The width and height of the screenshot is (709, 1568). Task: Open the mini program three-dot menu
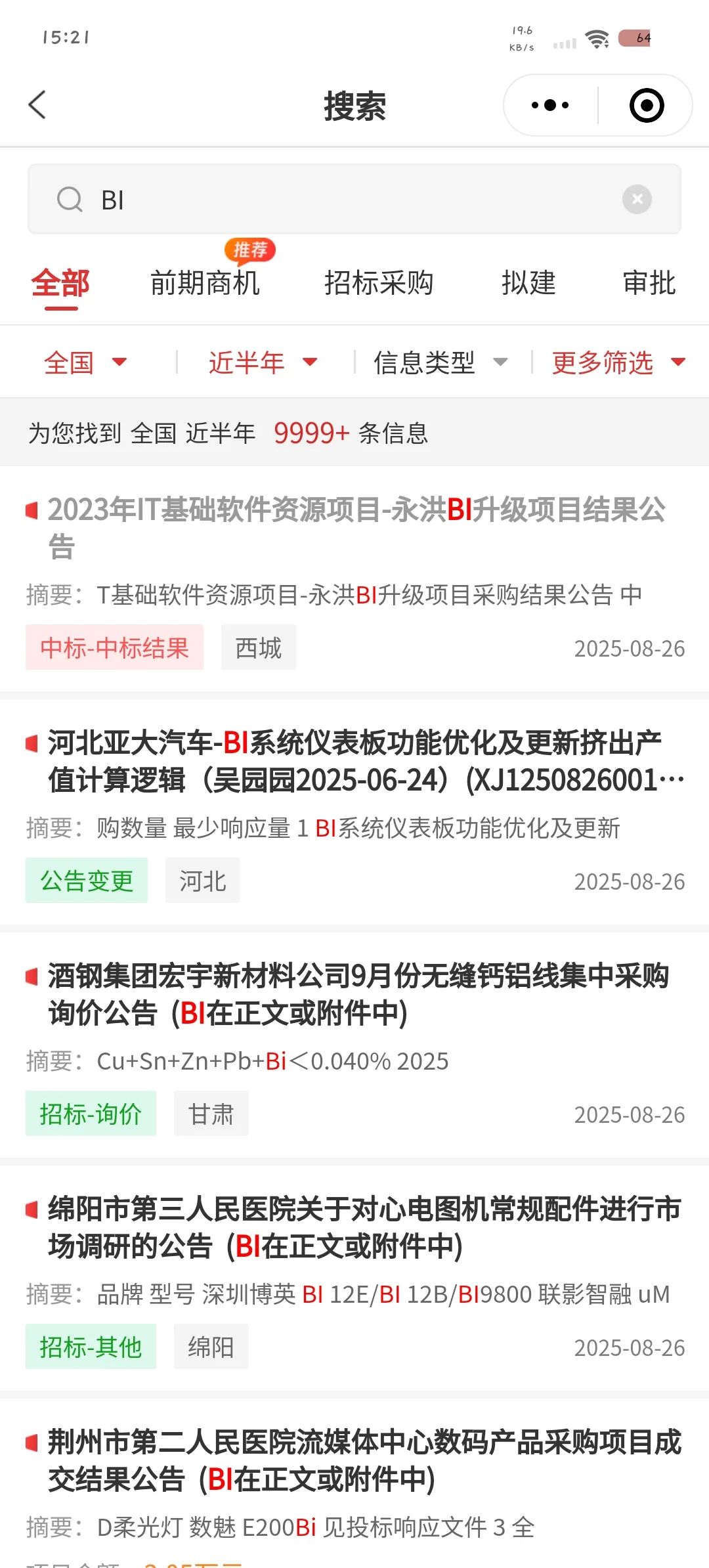550,105
